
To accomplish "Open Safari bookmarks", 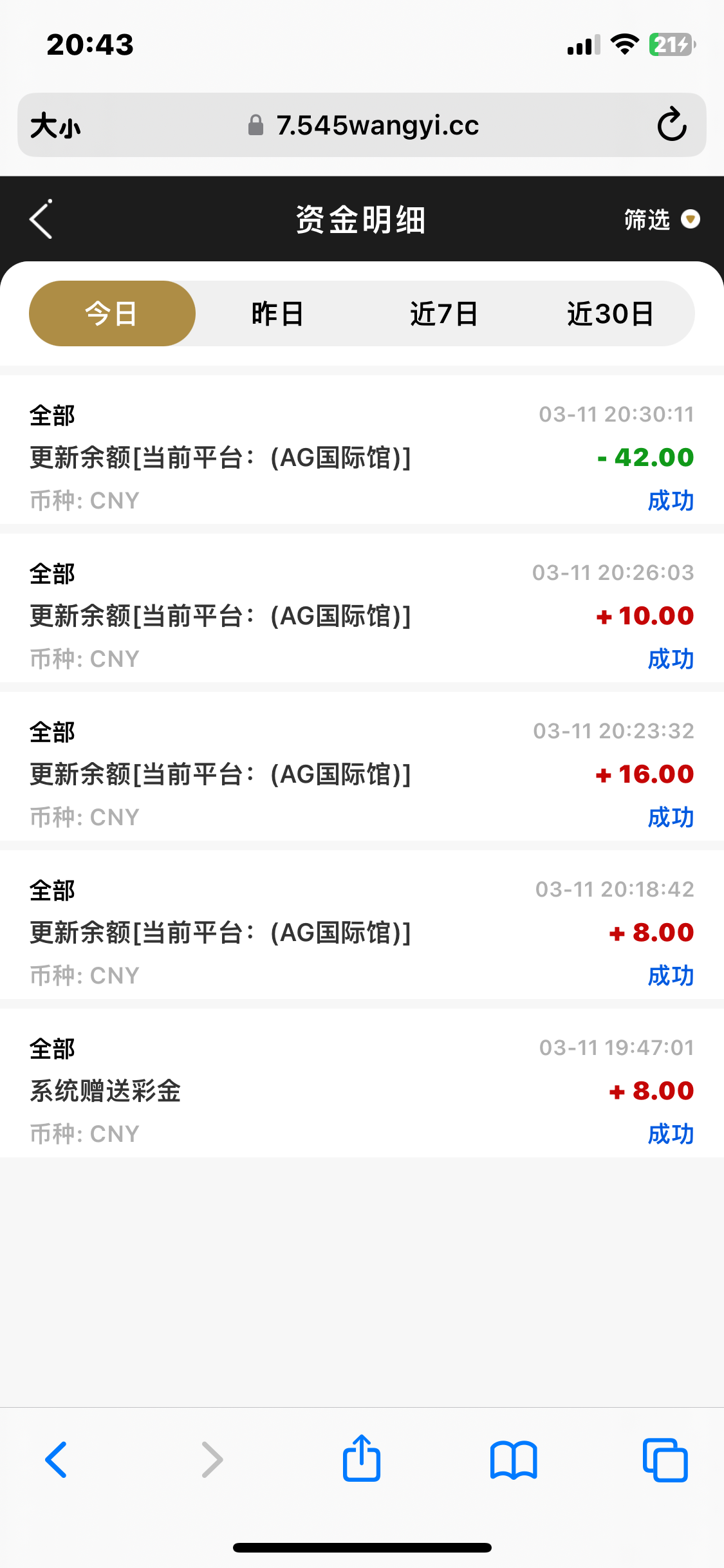I will coord(514,1459).
